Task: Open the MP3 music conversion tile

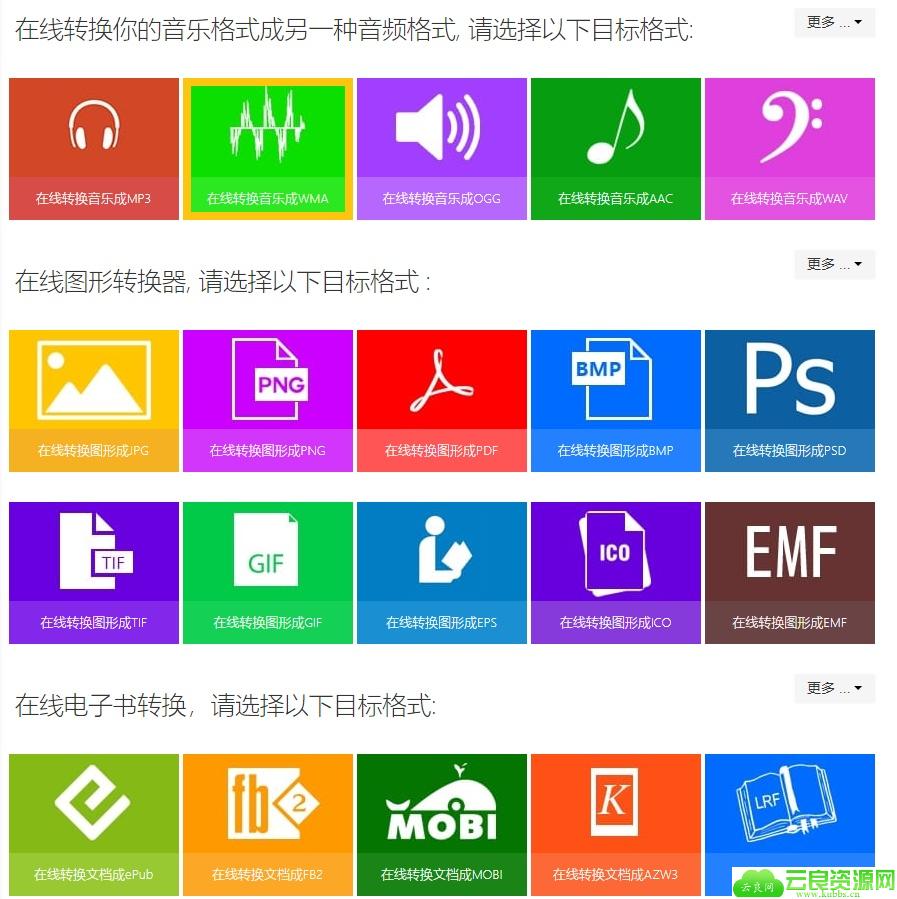Action: click(x=94, y=148)
